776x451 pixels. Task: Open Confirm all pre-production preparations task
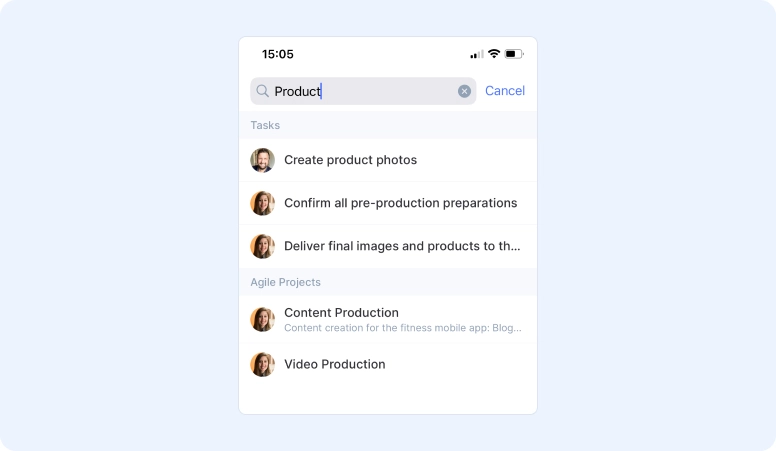[x=400, y=203]
